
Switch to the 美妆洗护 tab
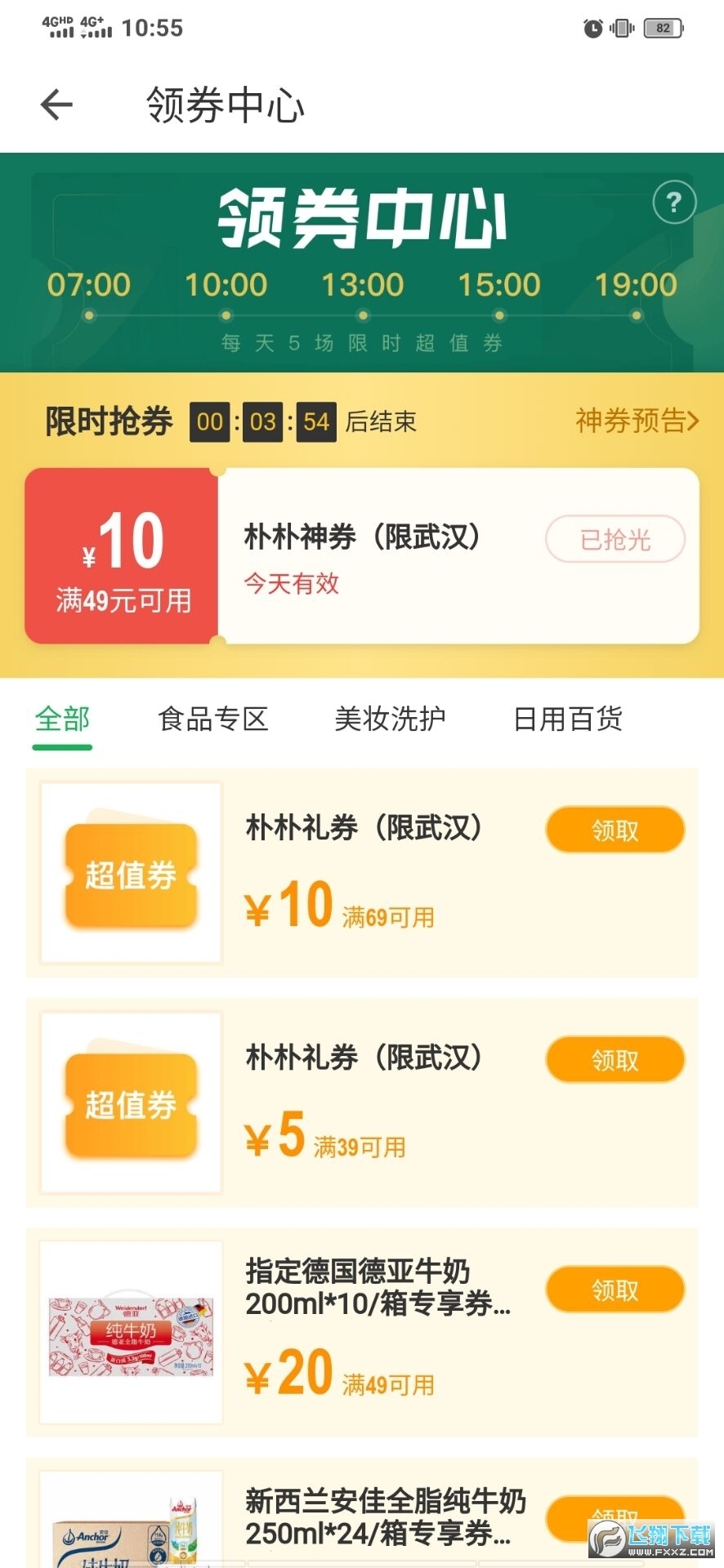point(391,719)
